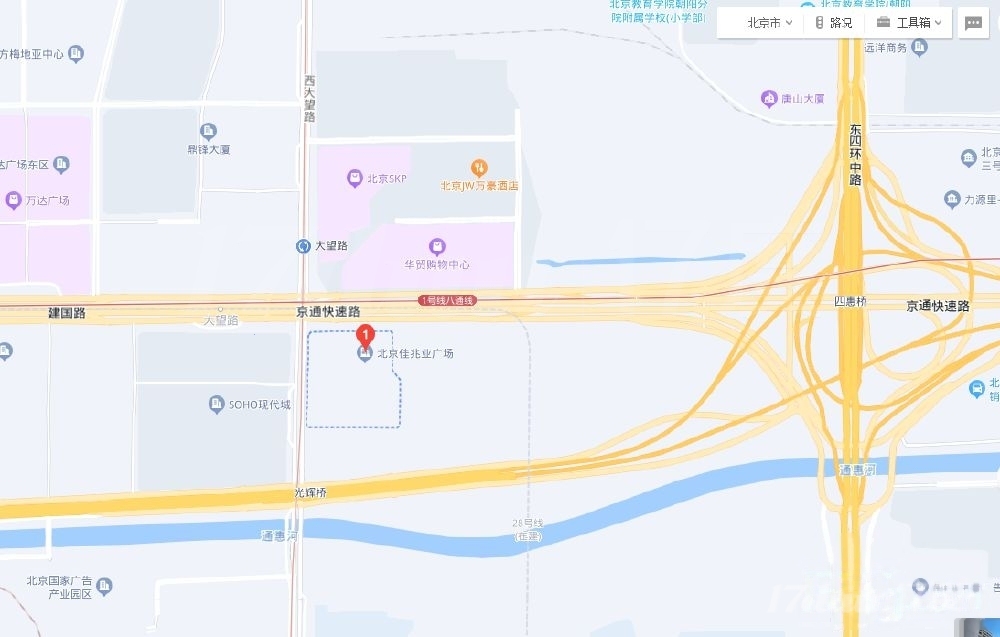Open the feedback message icon

point(973,22)
